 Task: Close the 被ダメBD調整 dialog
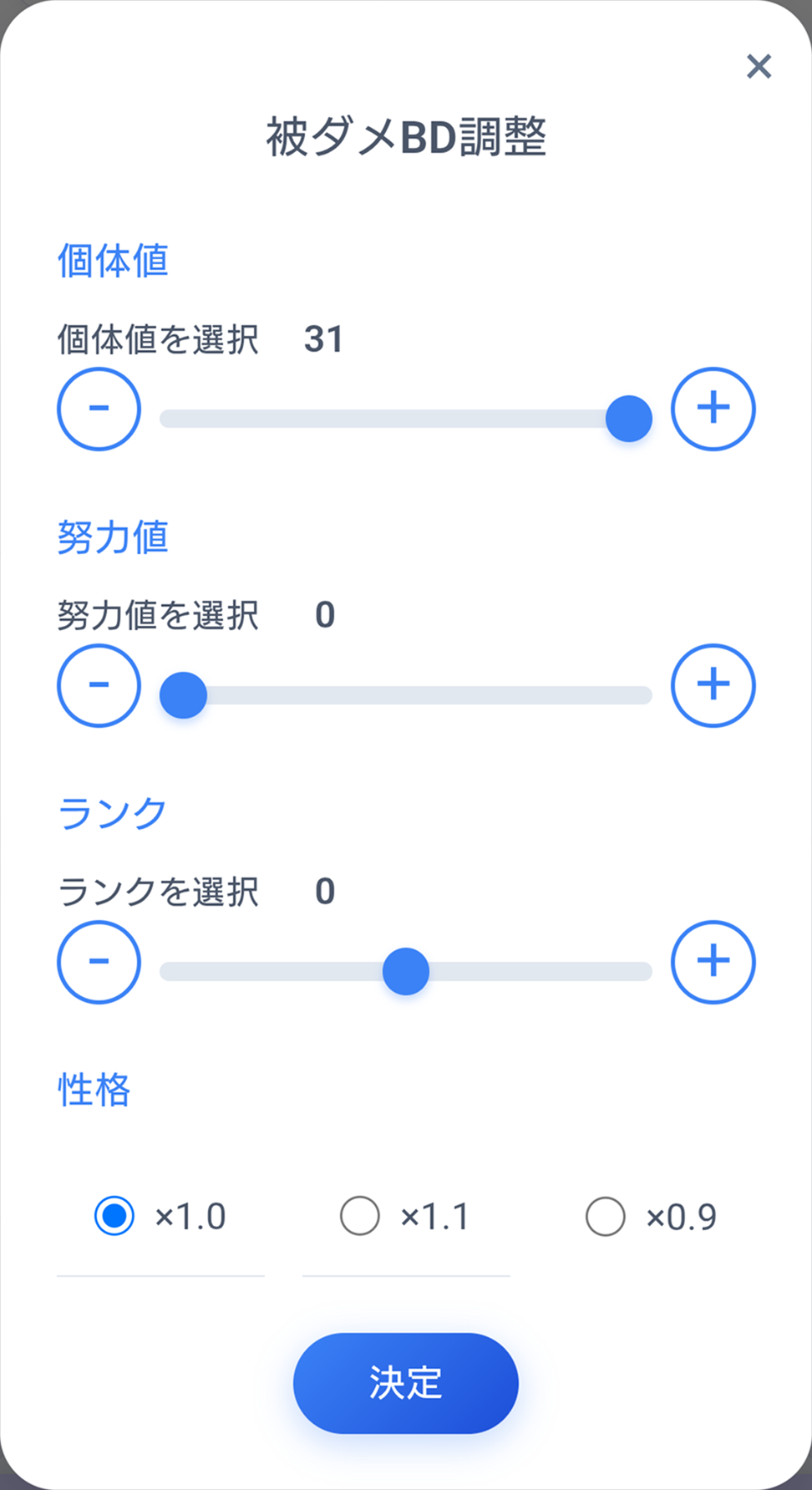759,67
